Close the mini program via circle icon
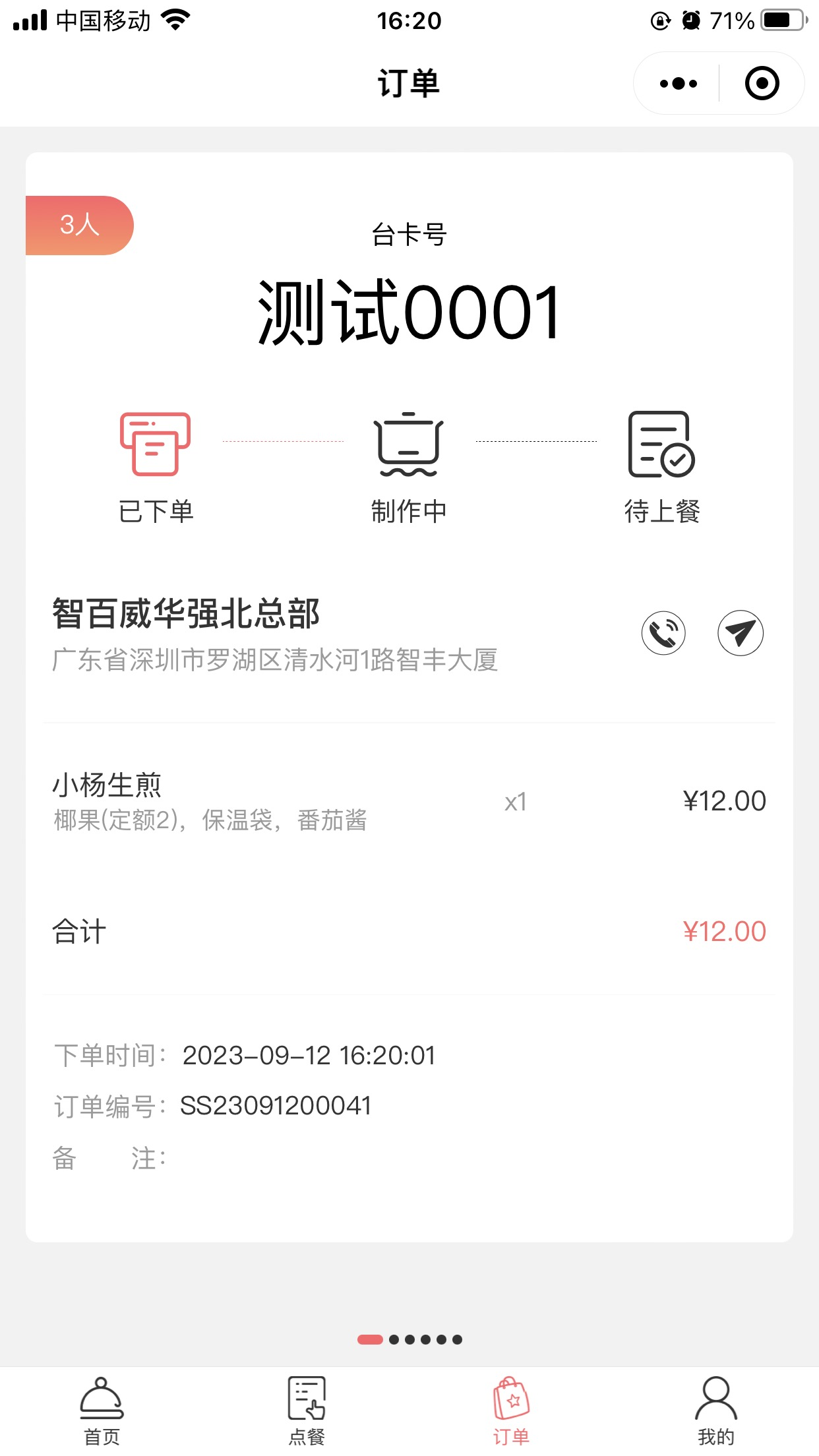Screen dimensions: 819x1456 click(762, 84)
